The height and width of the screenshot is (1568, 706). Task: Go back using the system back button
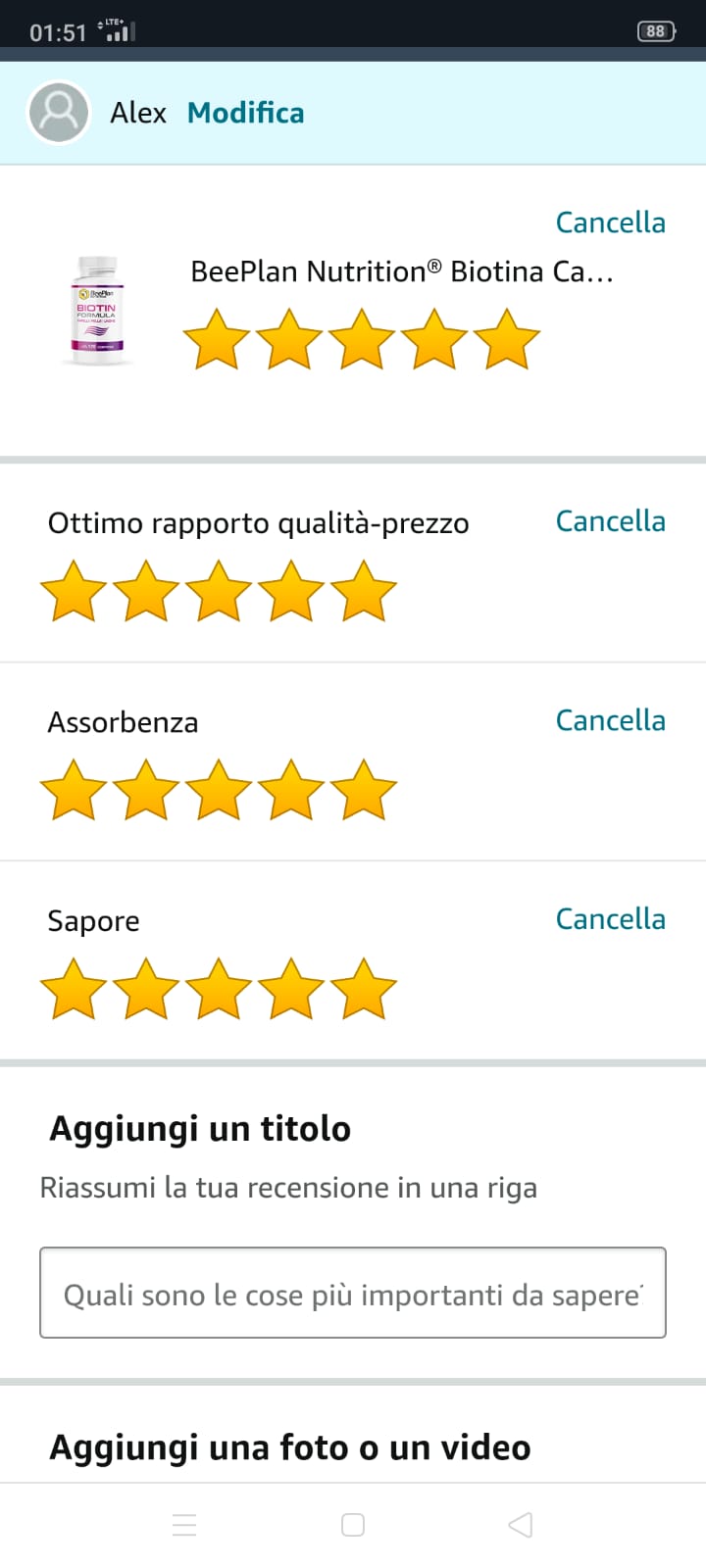(521, 1525)
